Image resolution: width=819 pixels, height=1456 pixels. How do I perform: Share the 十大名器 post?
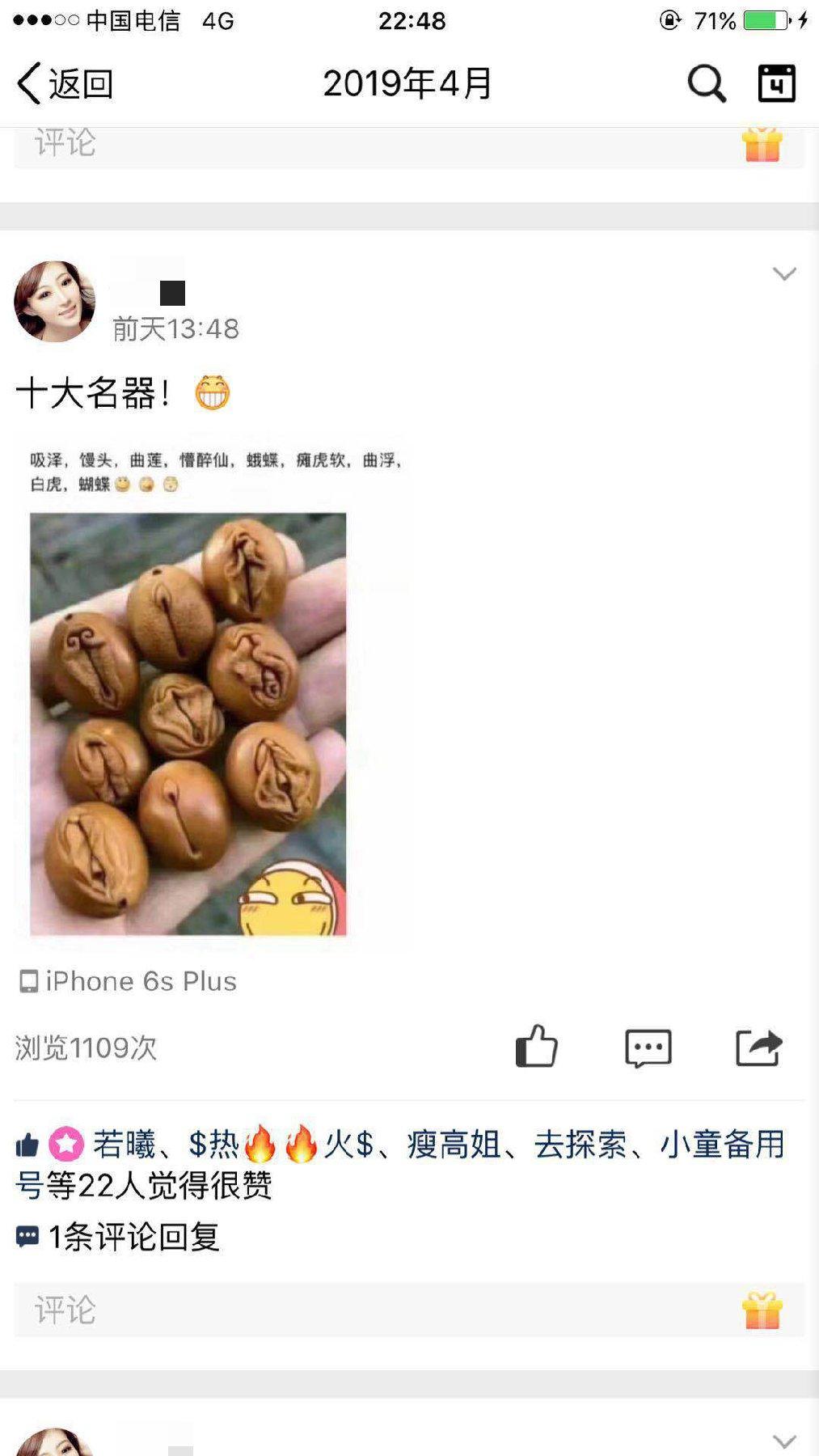point(758,1048)
